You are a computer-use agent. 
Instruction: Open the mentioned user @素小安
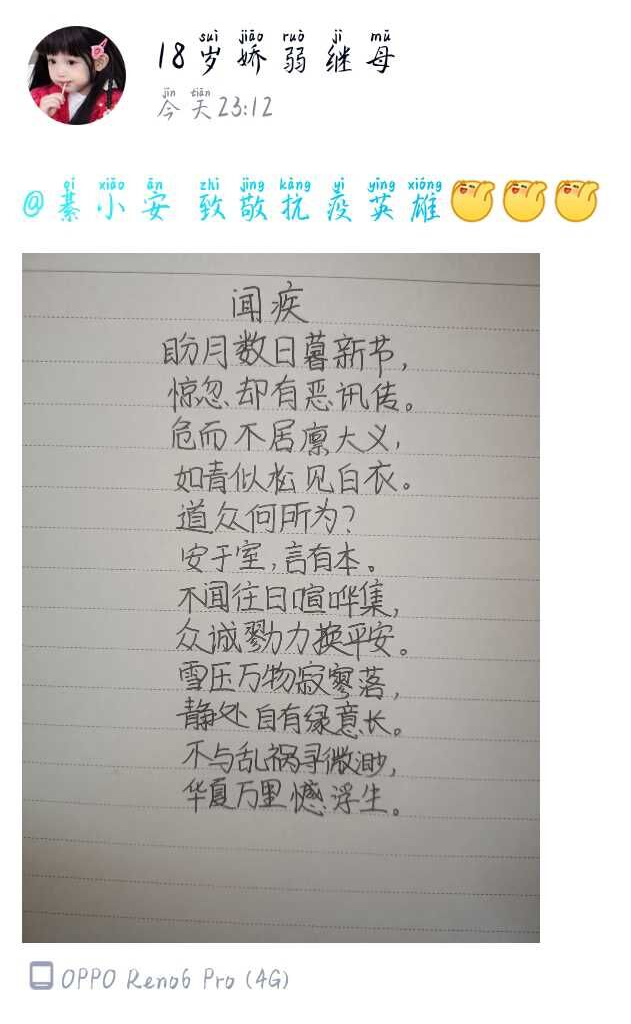coord(97,205)
